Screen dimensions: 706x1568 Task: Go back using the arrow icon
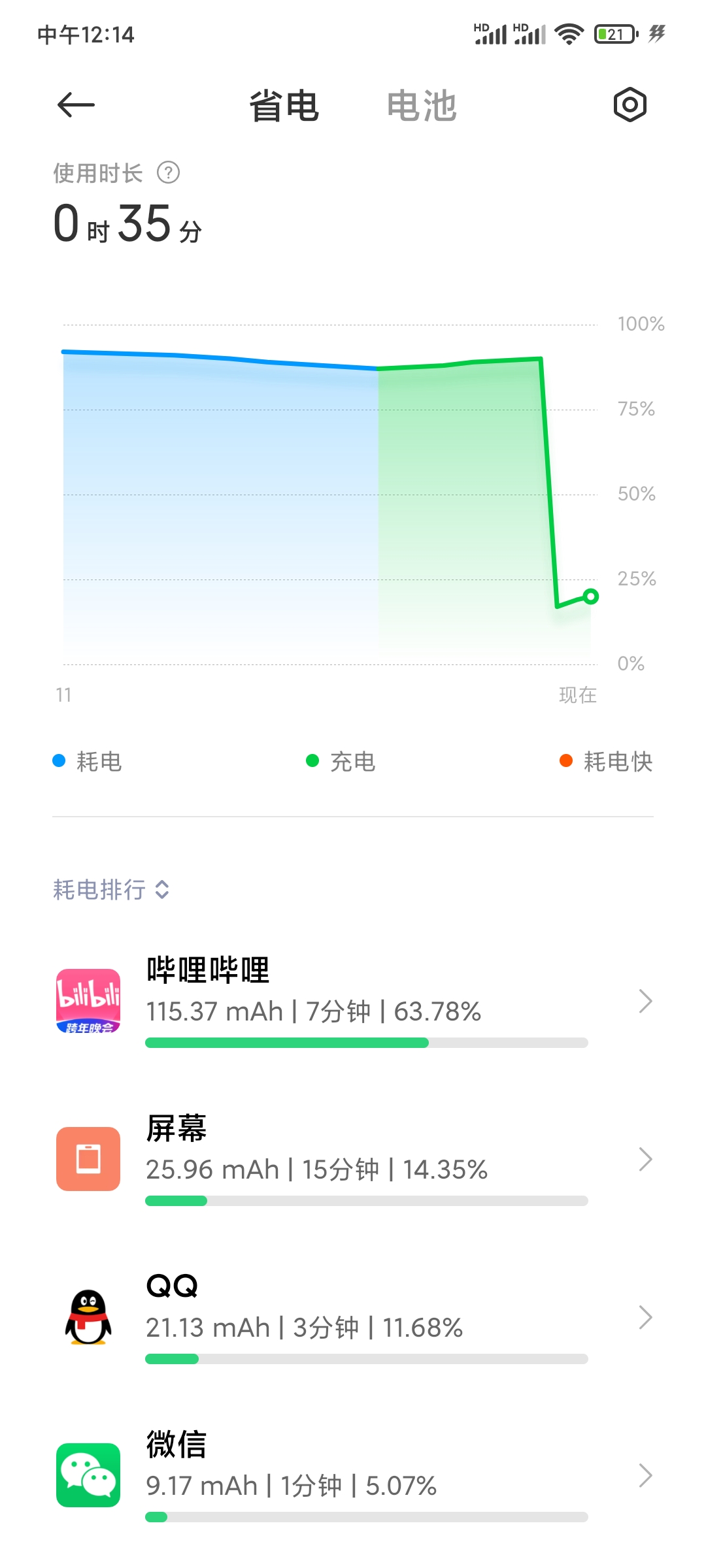(76, 105)
